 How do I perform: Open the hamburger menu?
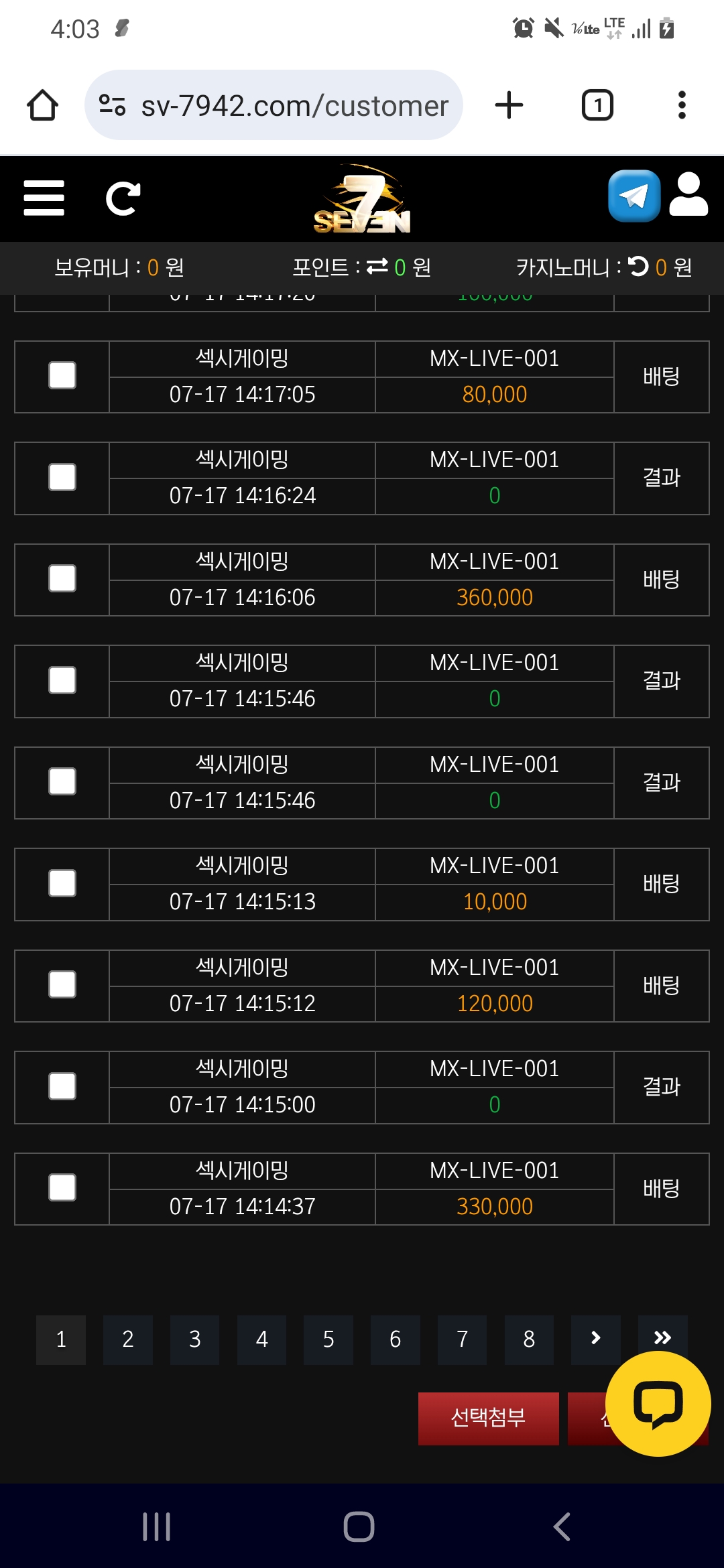pyautogui.click(x=44, y=198)
